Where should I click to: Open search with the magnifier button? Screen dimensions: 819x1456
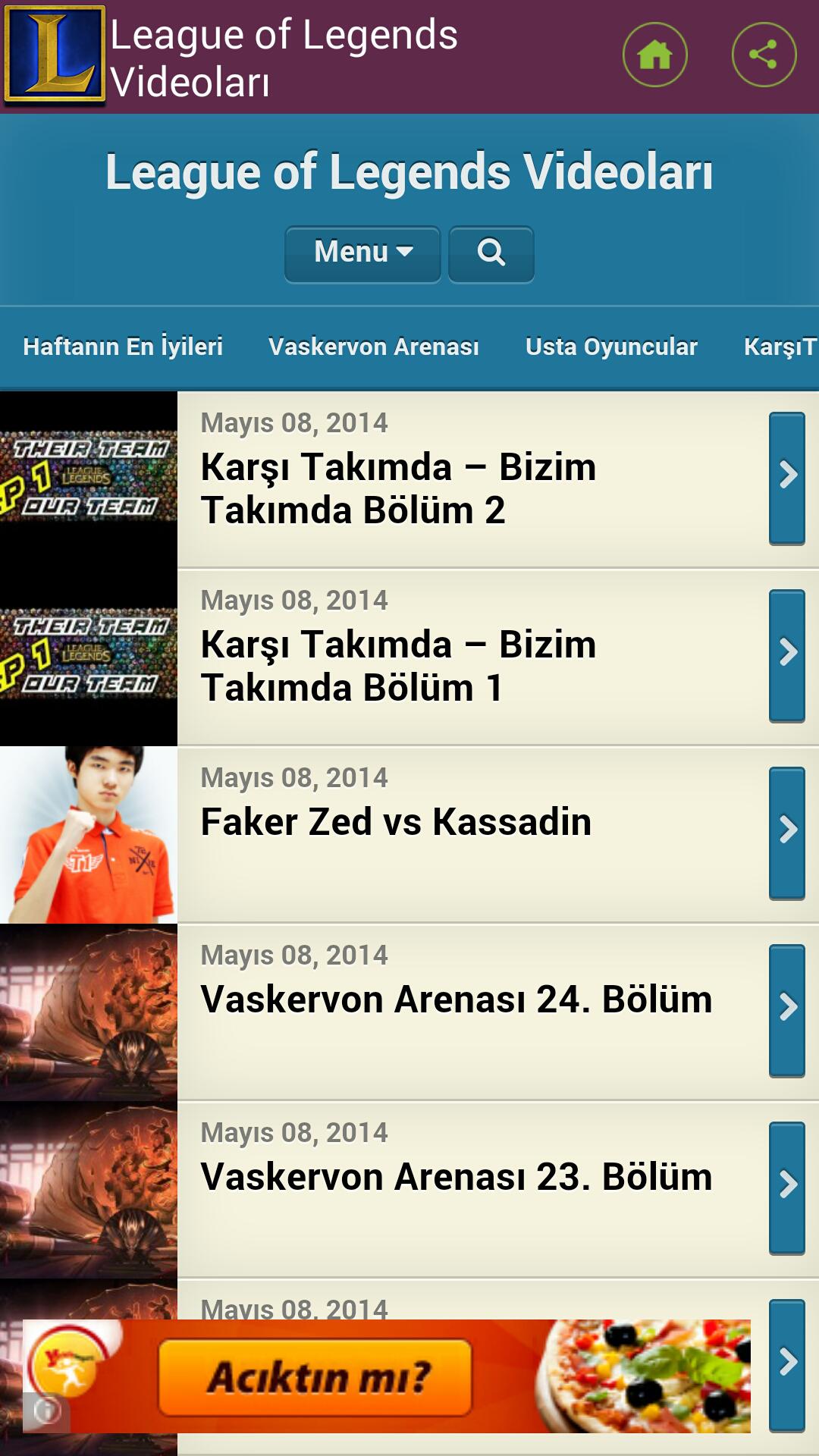point(491,253)
